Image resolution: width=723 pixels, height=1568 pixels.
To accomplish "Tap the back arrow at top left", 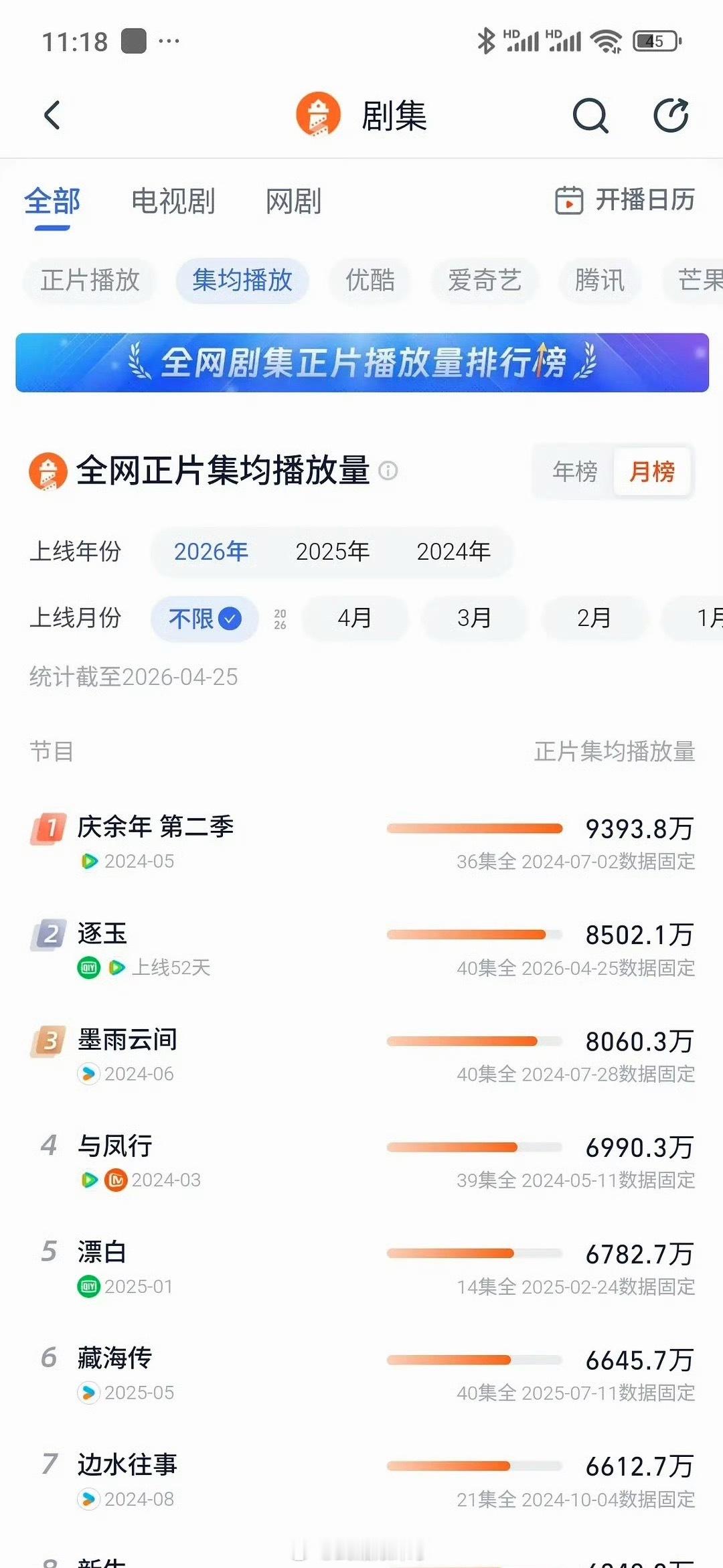I will tap(53, 115).
